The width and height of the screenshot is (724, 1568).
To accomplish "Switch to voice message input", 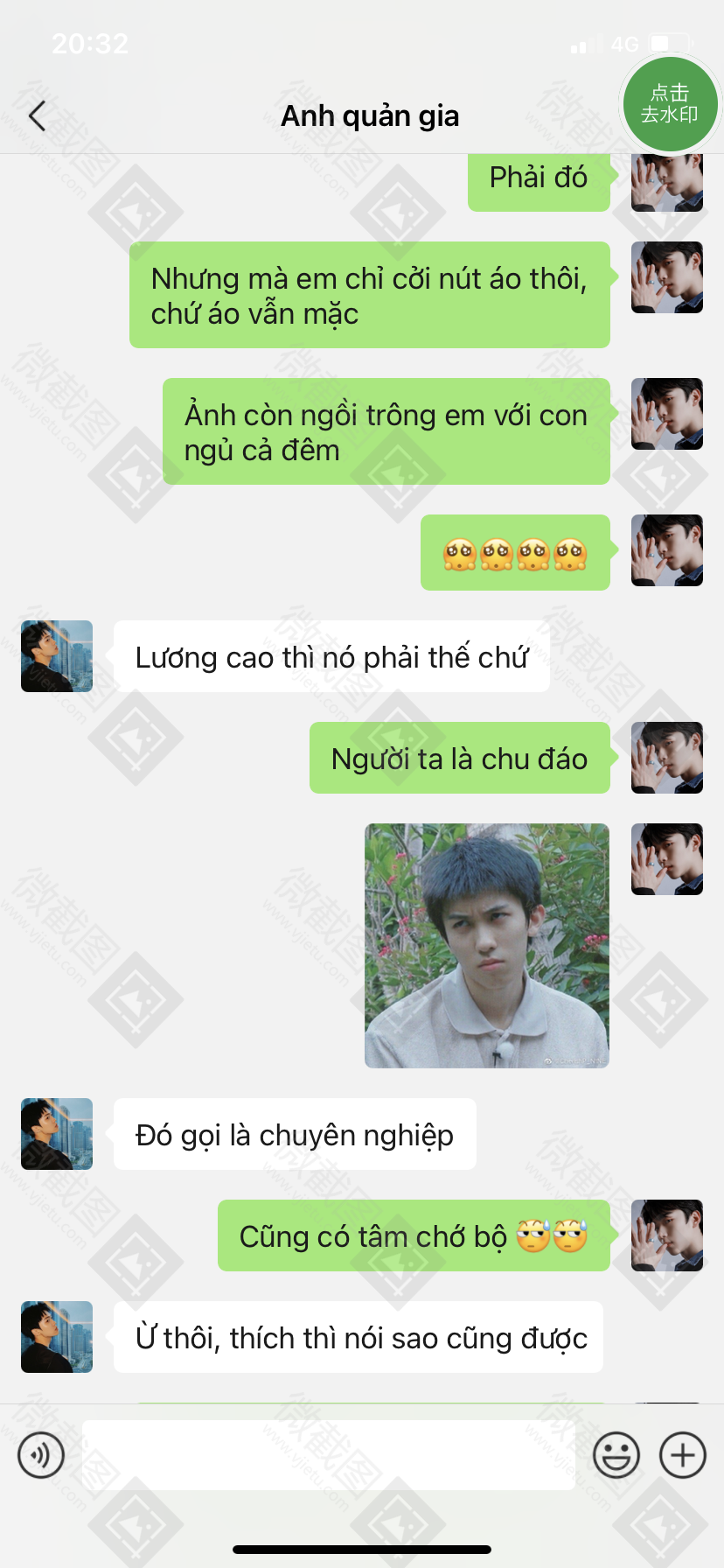I will click(41, 1455).
